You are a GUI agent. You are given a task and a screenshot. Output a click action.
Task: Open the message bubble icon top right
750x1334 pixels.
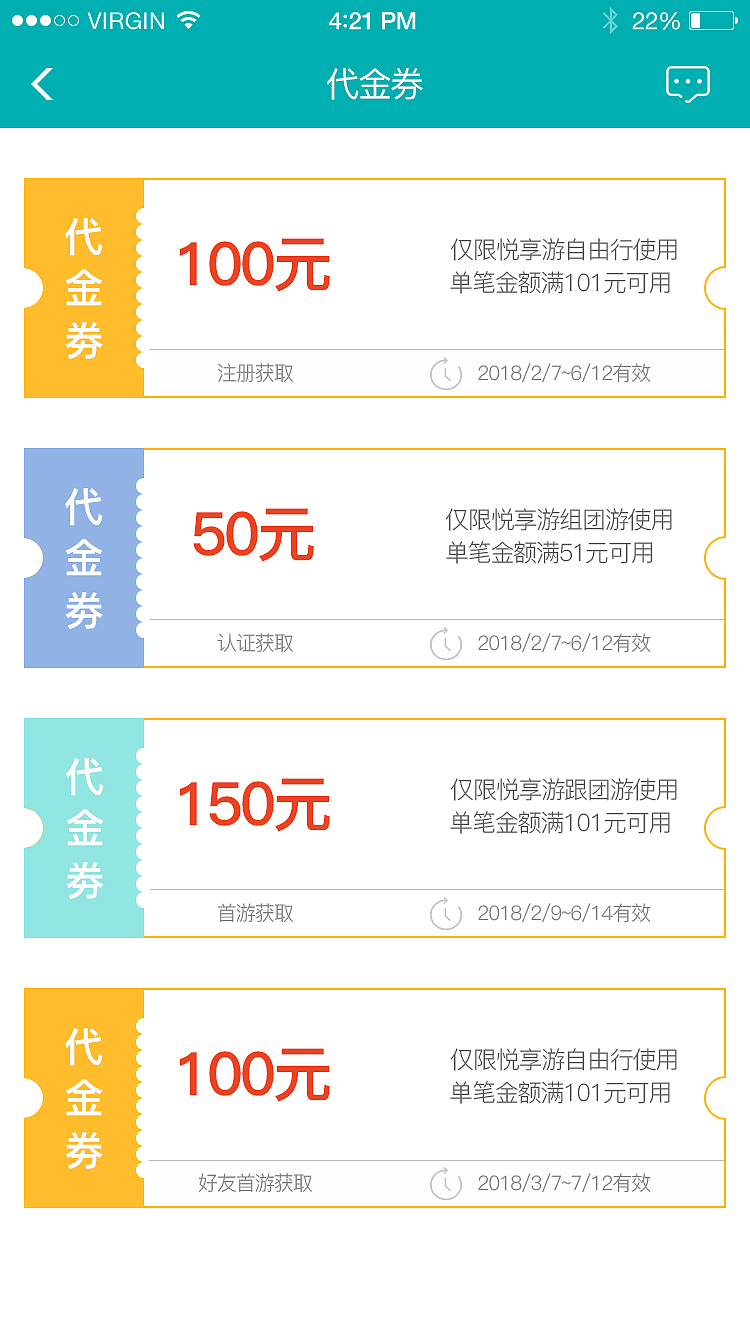point(686,85)
